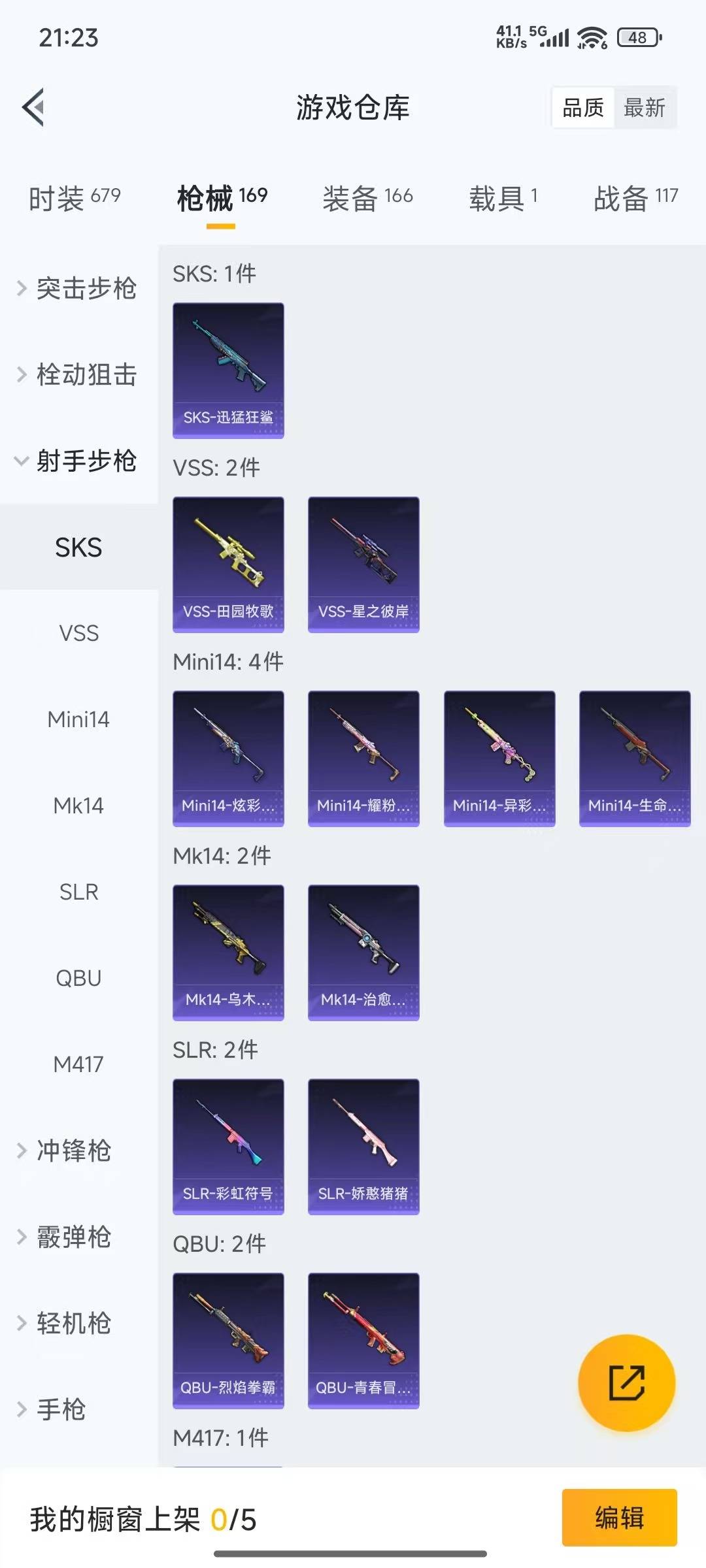Select the QBU-烈焰拳霸 skin
706x1568 pixels.
(228, 1340)
